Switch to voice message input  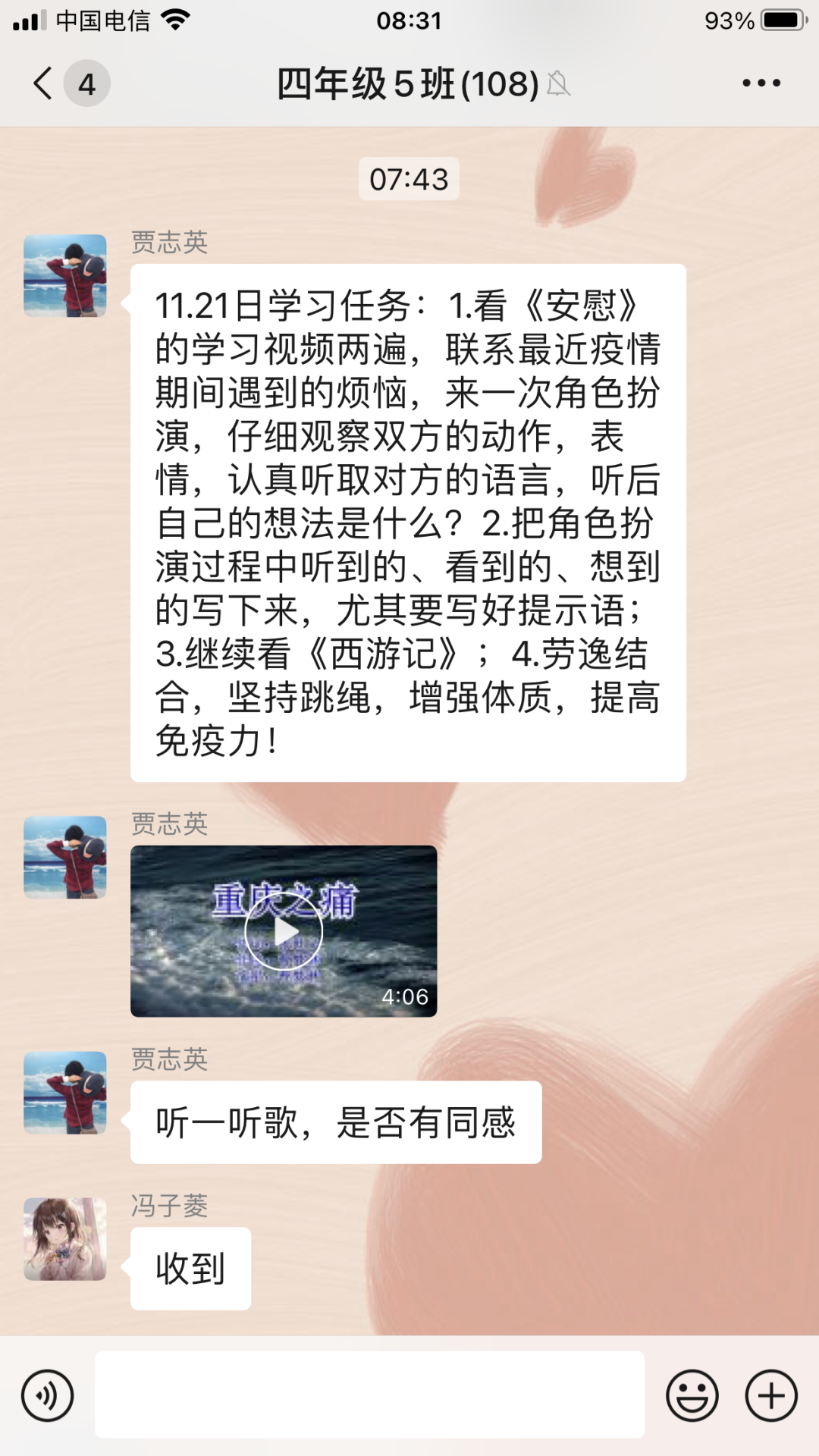pyautogui.click(x=48, y=1395)
